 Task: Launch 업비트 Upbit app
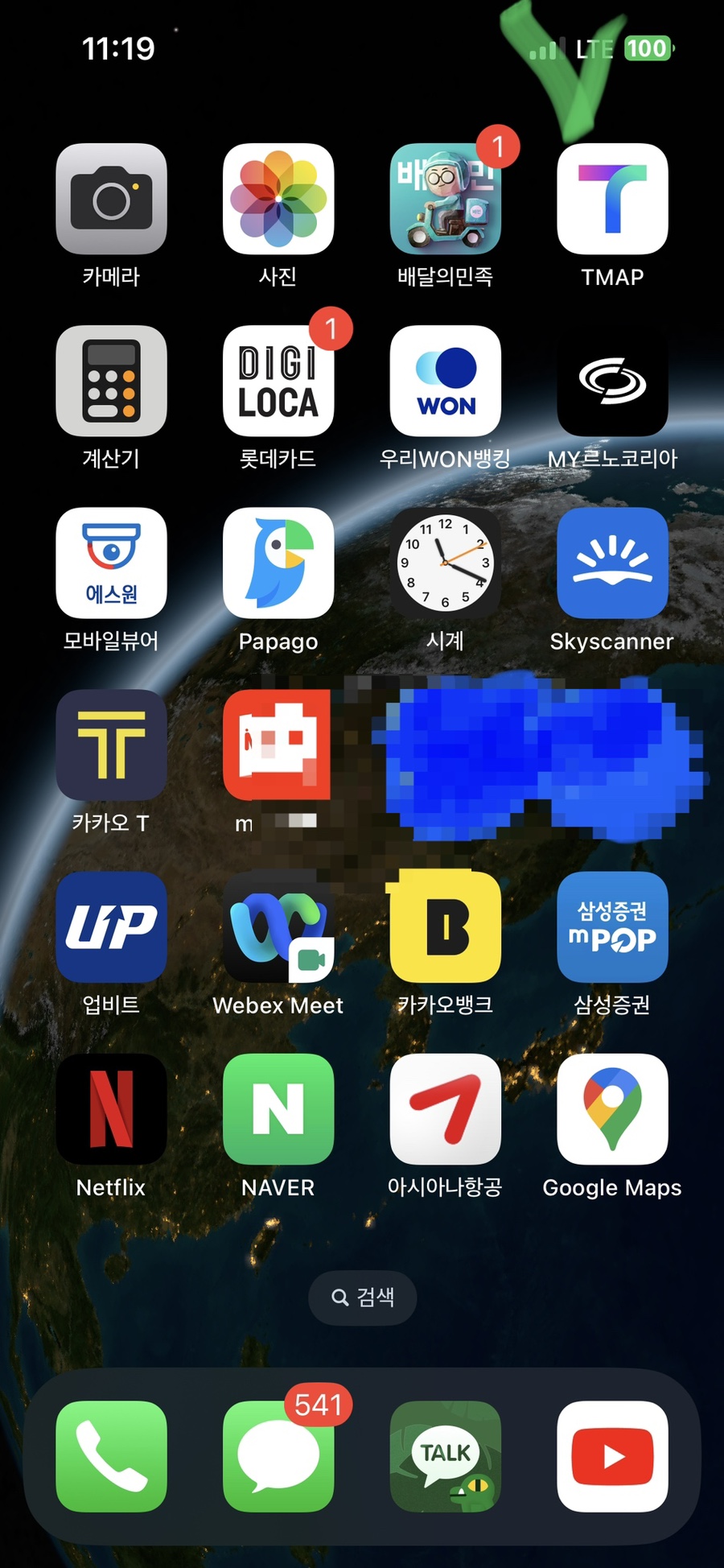coord(111,926)
